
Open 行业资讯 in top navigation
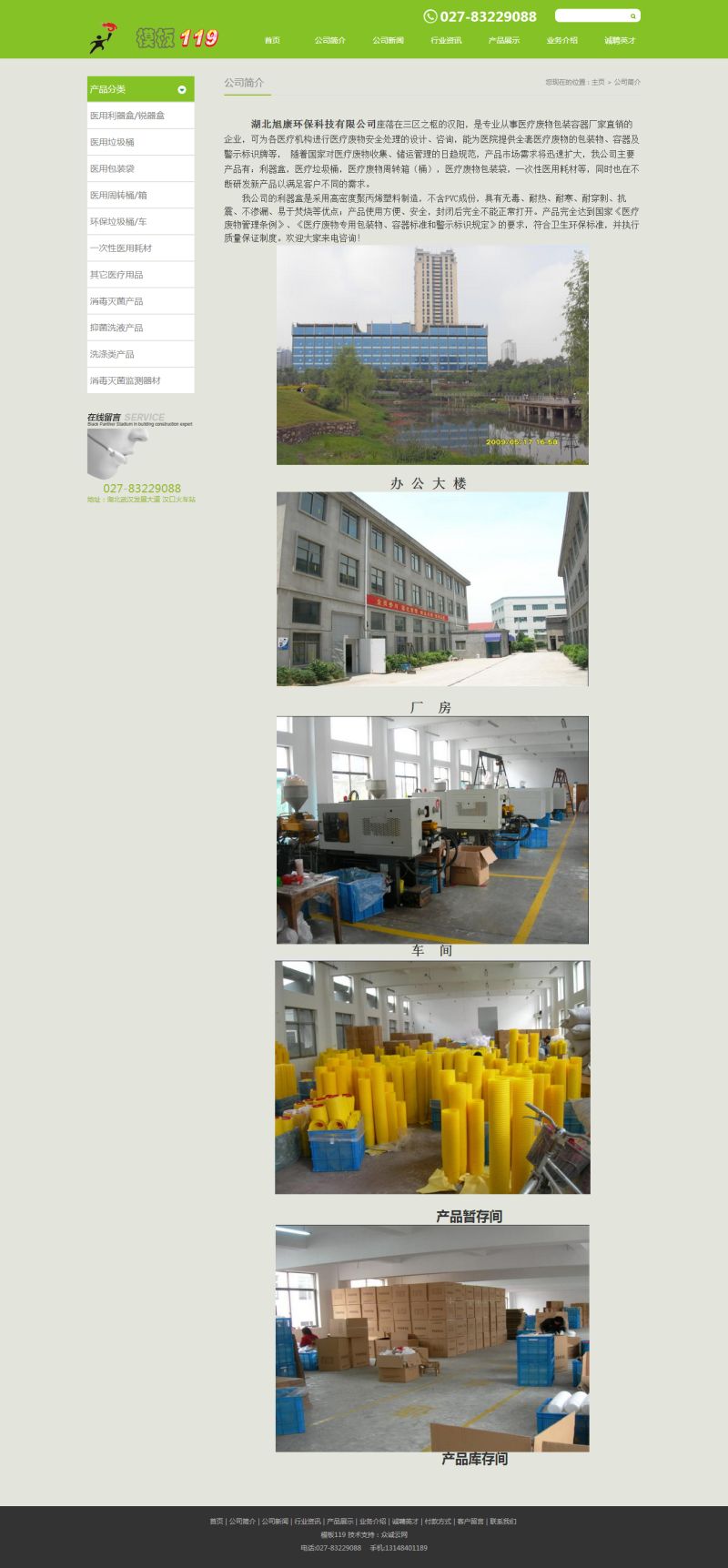446,40
